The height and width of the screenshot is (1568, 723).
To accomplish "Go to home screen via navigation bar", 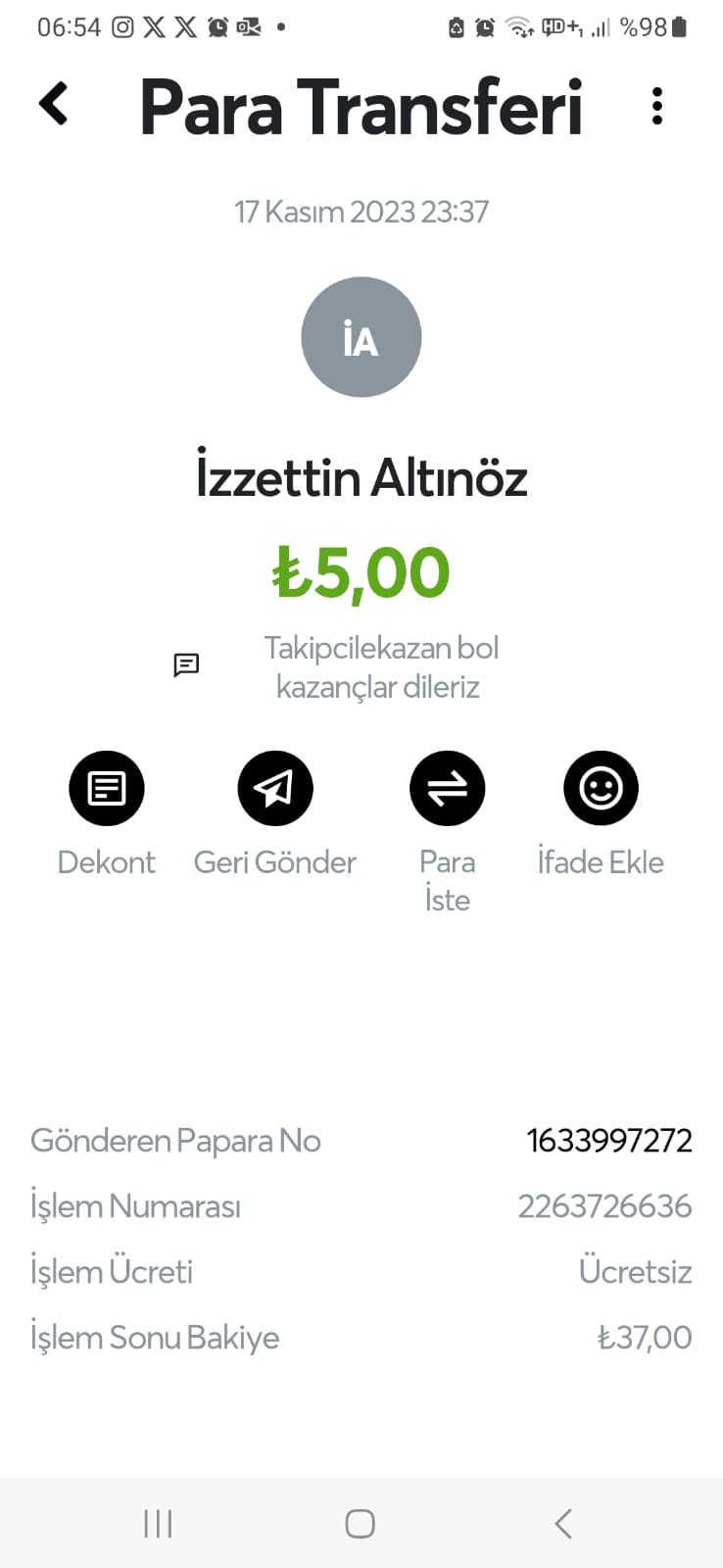I will [361, 1524].
